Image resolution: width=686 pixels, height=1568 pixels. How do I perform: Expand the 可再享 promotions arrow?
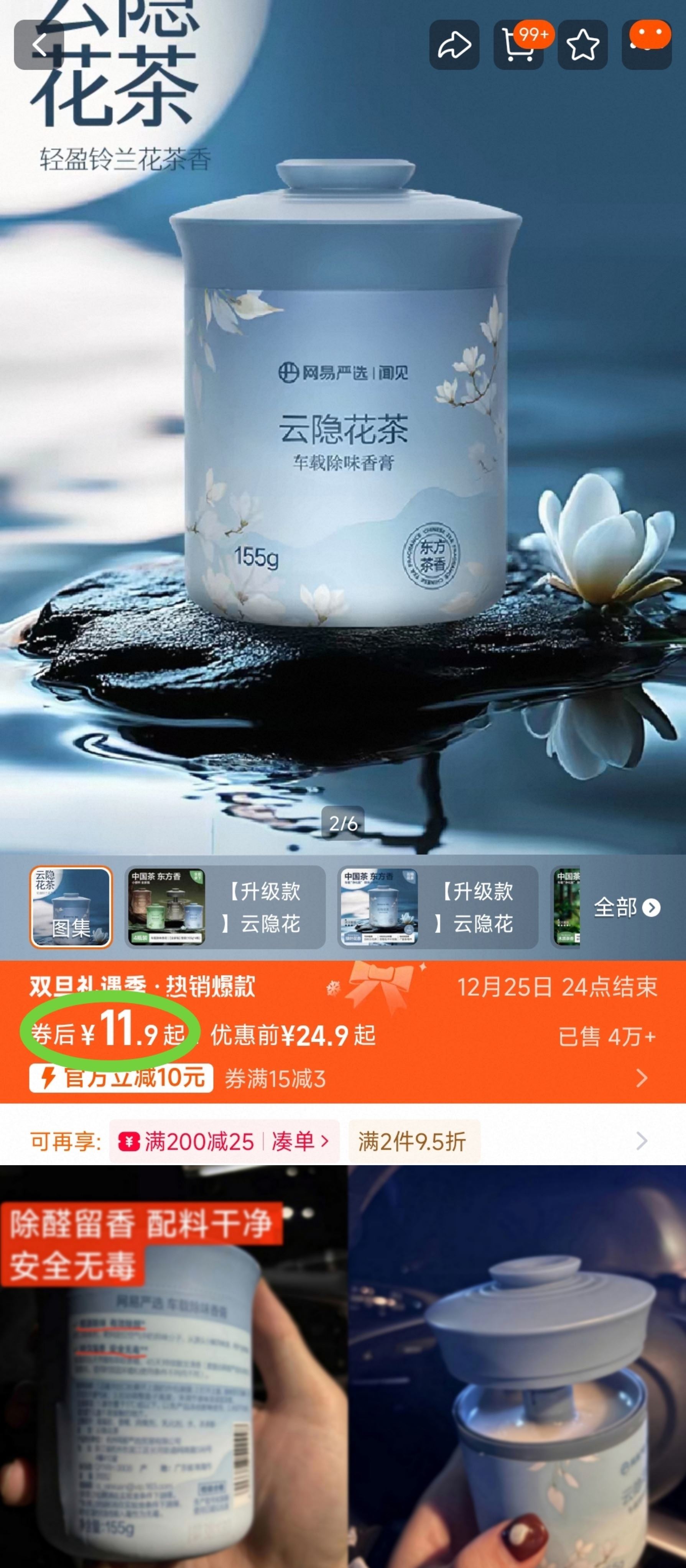[x=641, y=1141]
